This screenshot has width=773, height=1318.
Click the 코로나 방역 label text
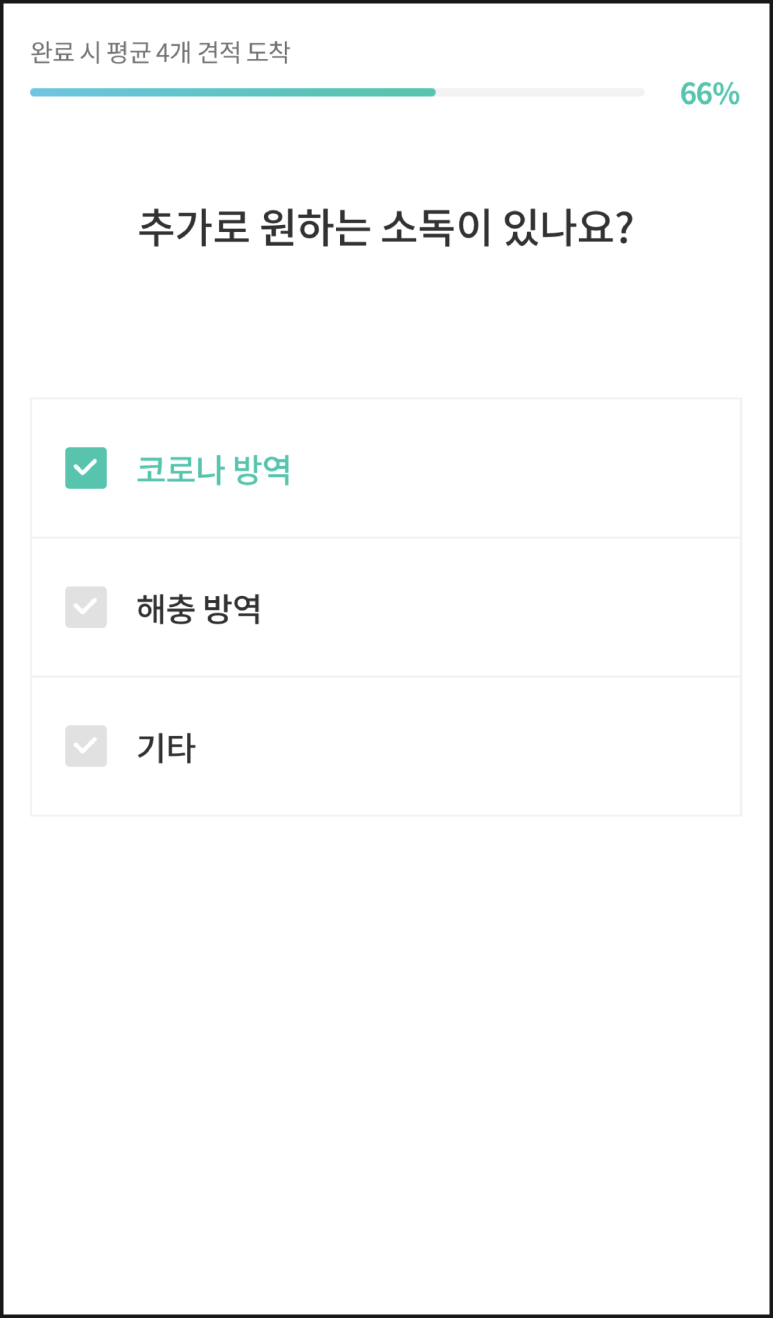click(x=213, y=470)
